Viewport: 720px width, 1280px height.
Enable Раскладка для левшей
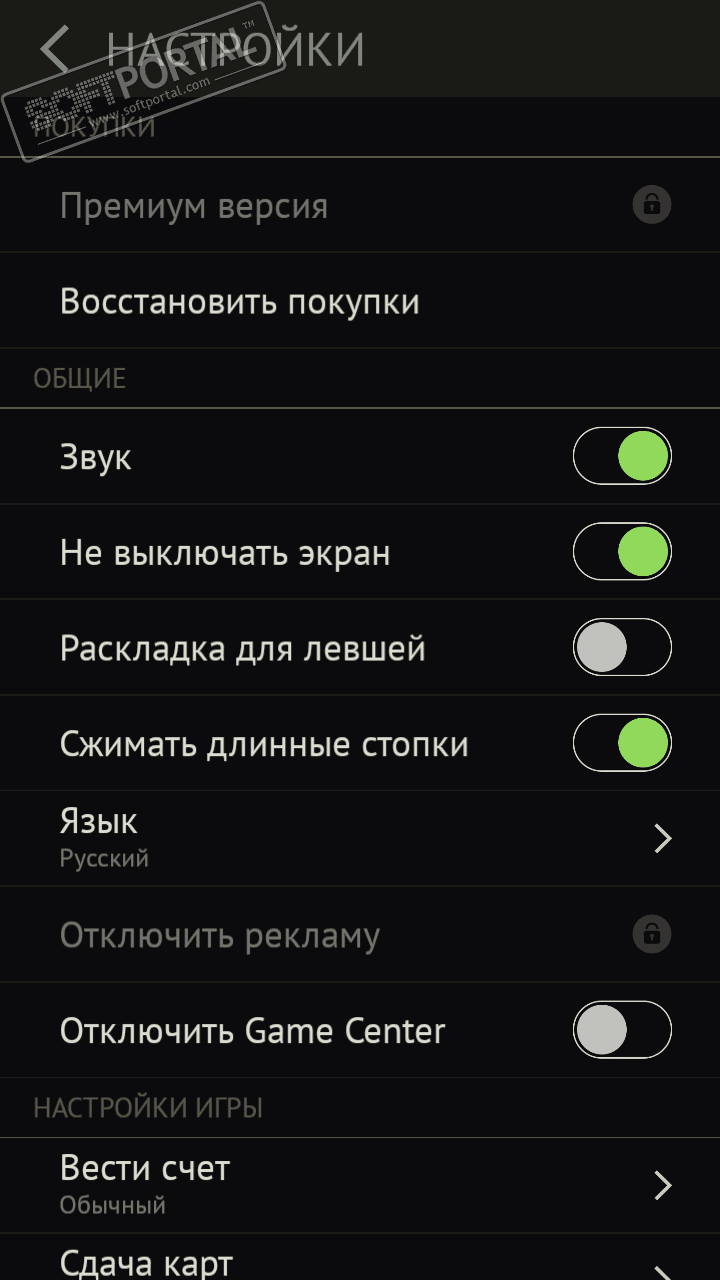(x=621, y=648)
